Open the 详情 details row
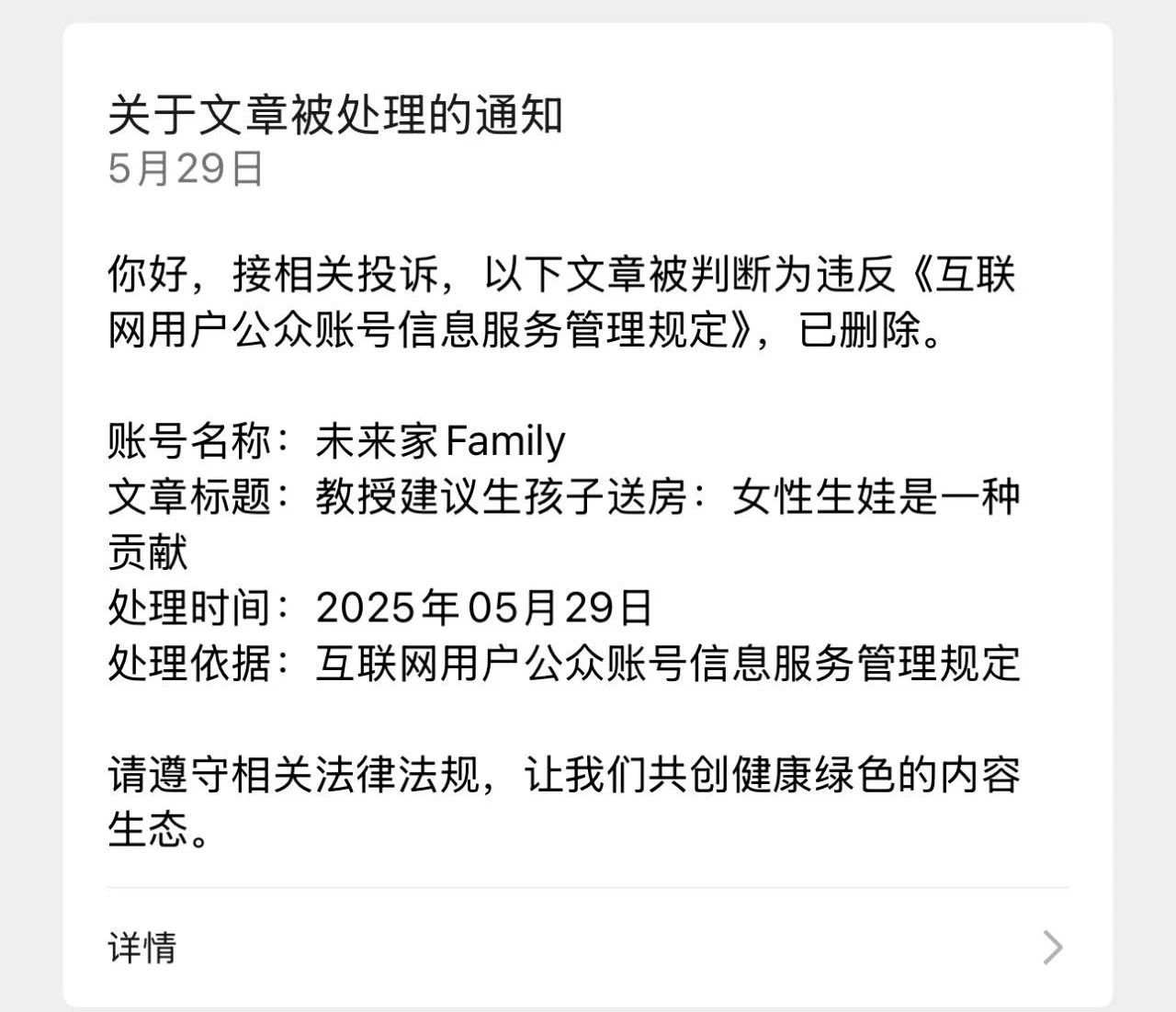The width and height of the screenshot is (1176, 1012). [x=588, y=947]
